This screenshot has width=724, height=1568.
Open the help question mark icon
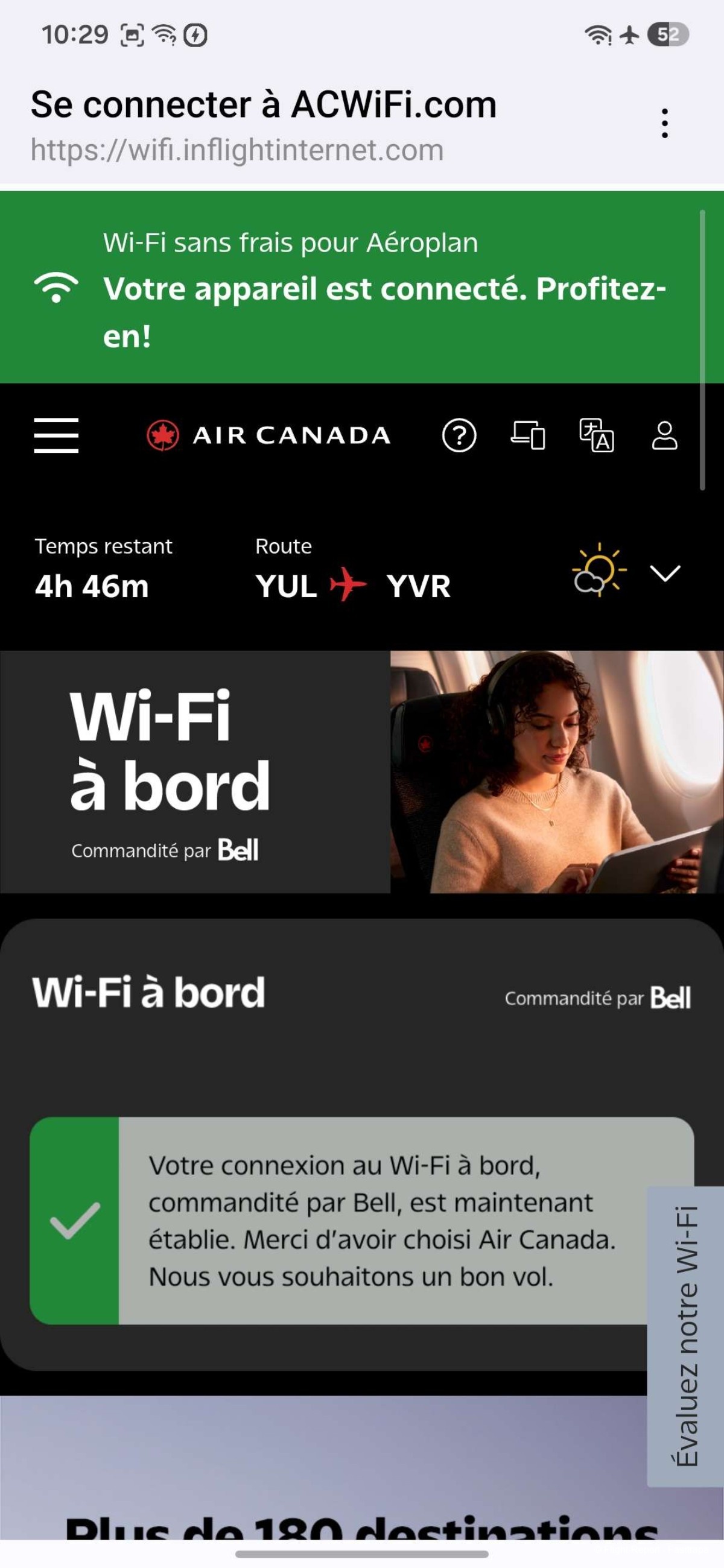tap(459, 436)
